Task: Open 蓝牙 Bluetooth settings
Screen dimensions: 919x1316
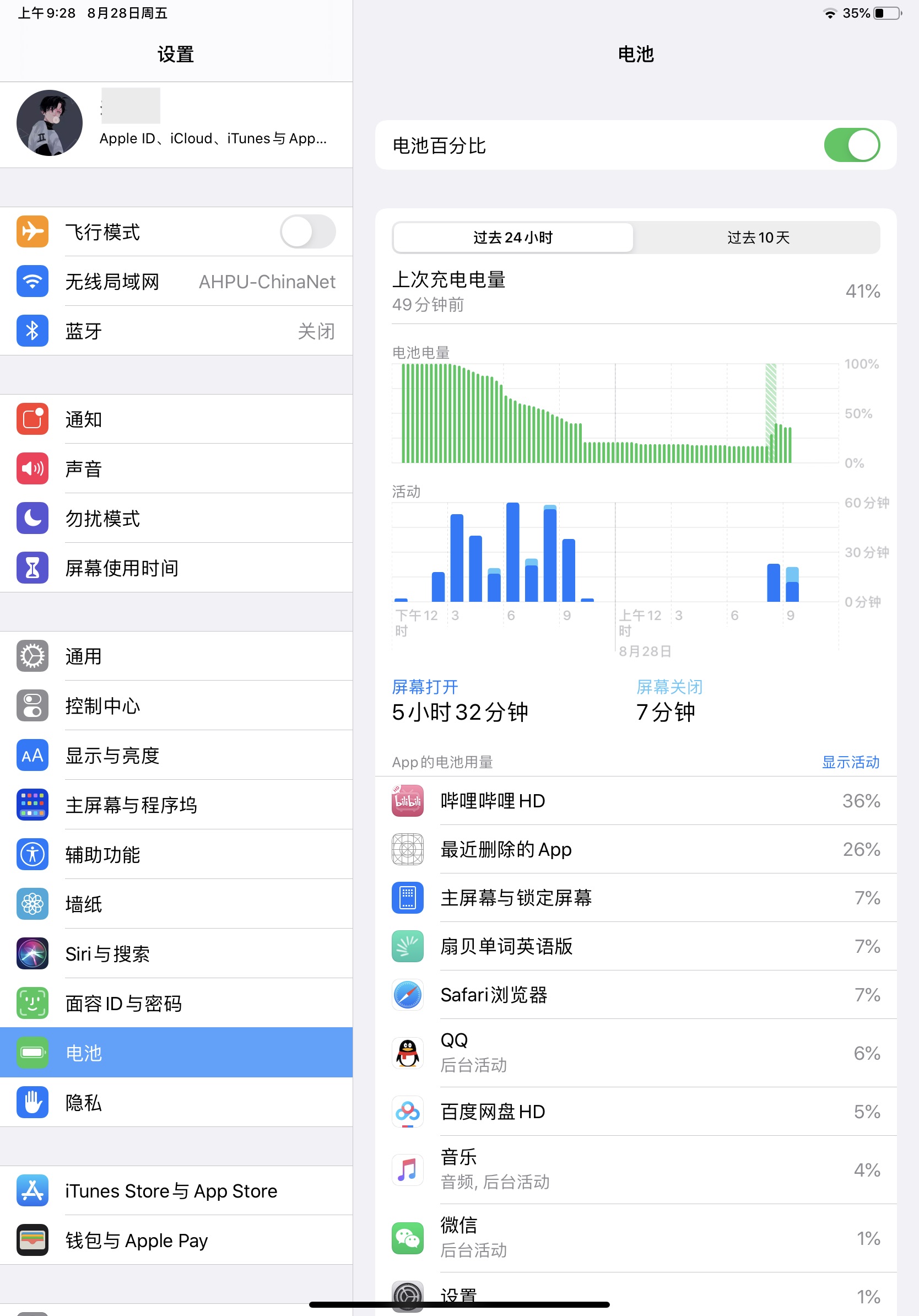Action: [176, 331]
